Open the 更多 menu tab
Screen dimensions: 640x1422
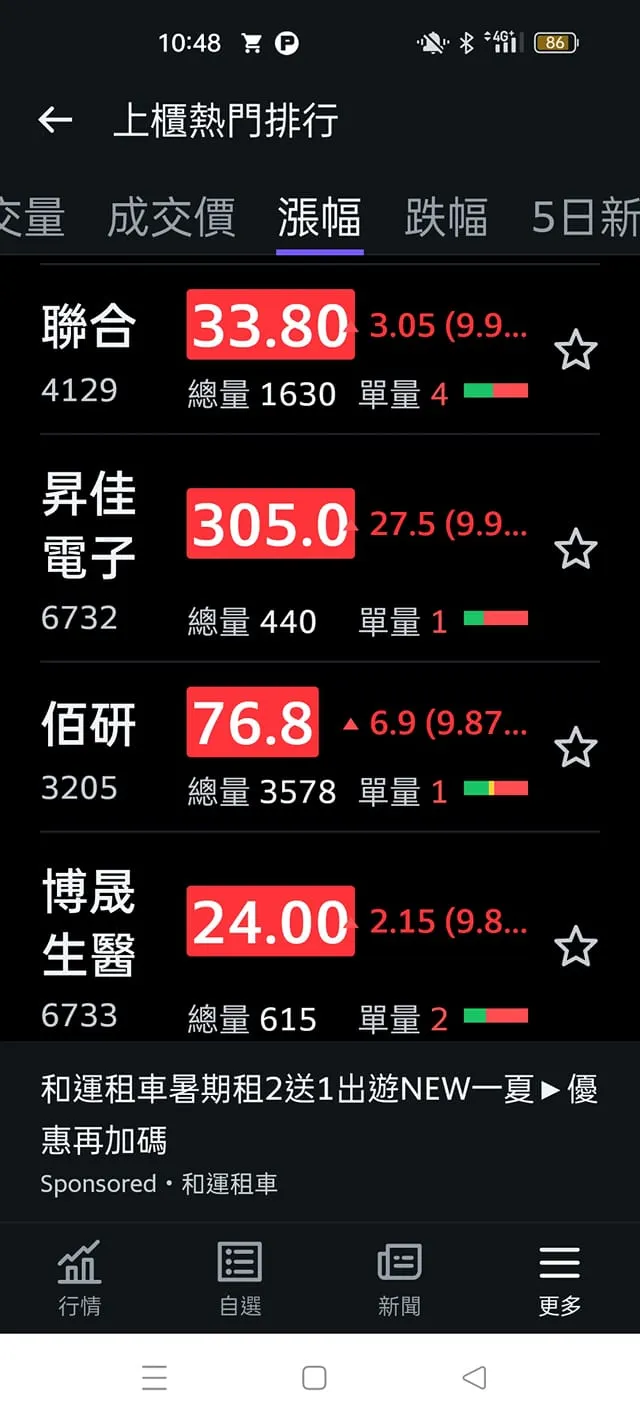(559, 1277)
